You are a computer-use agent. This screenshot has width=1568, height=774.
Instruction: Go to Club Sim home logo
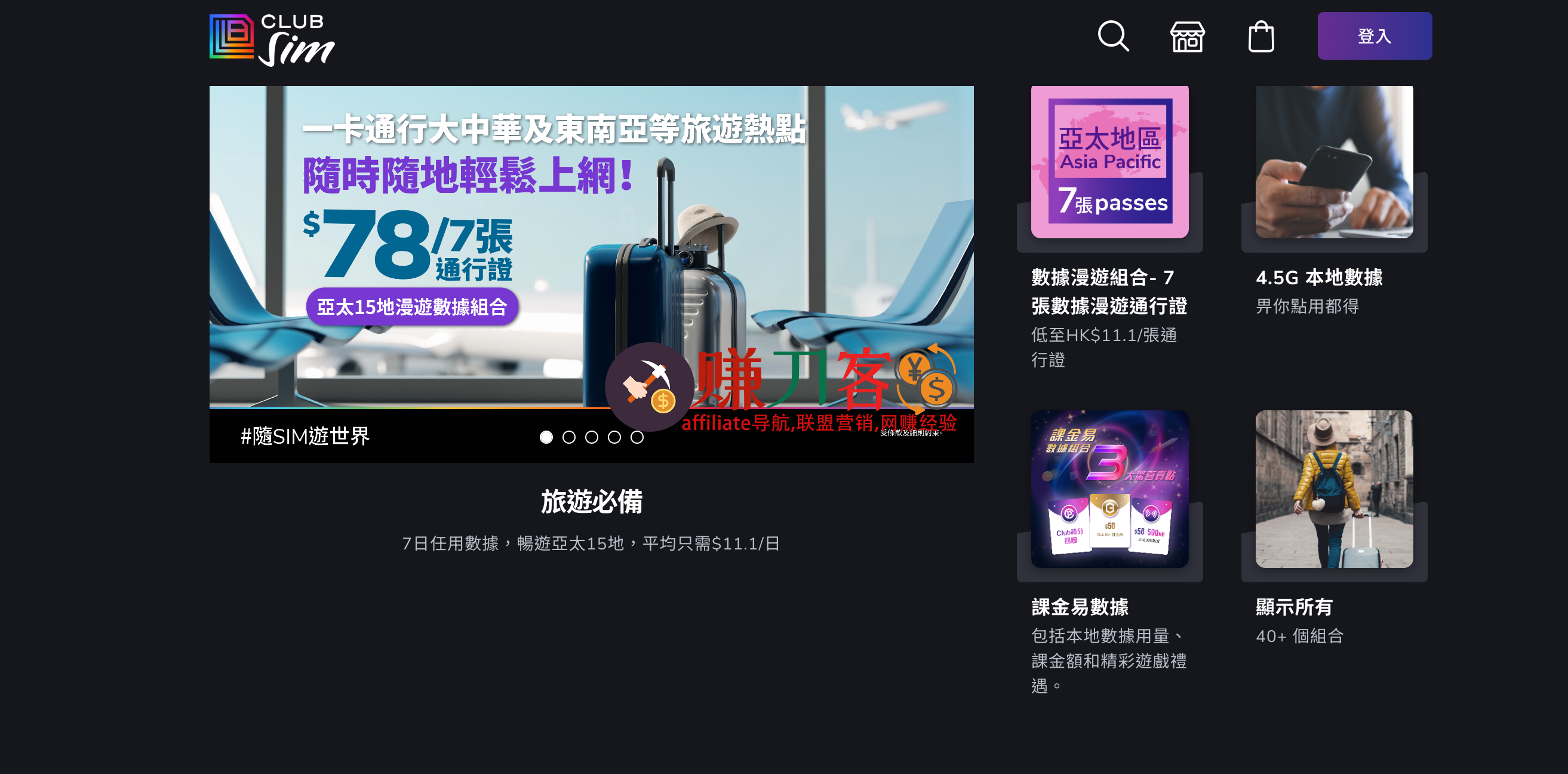click(x=272, y=39)
